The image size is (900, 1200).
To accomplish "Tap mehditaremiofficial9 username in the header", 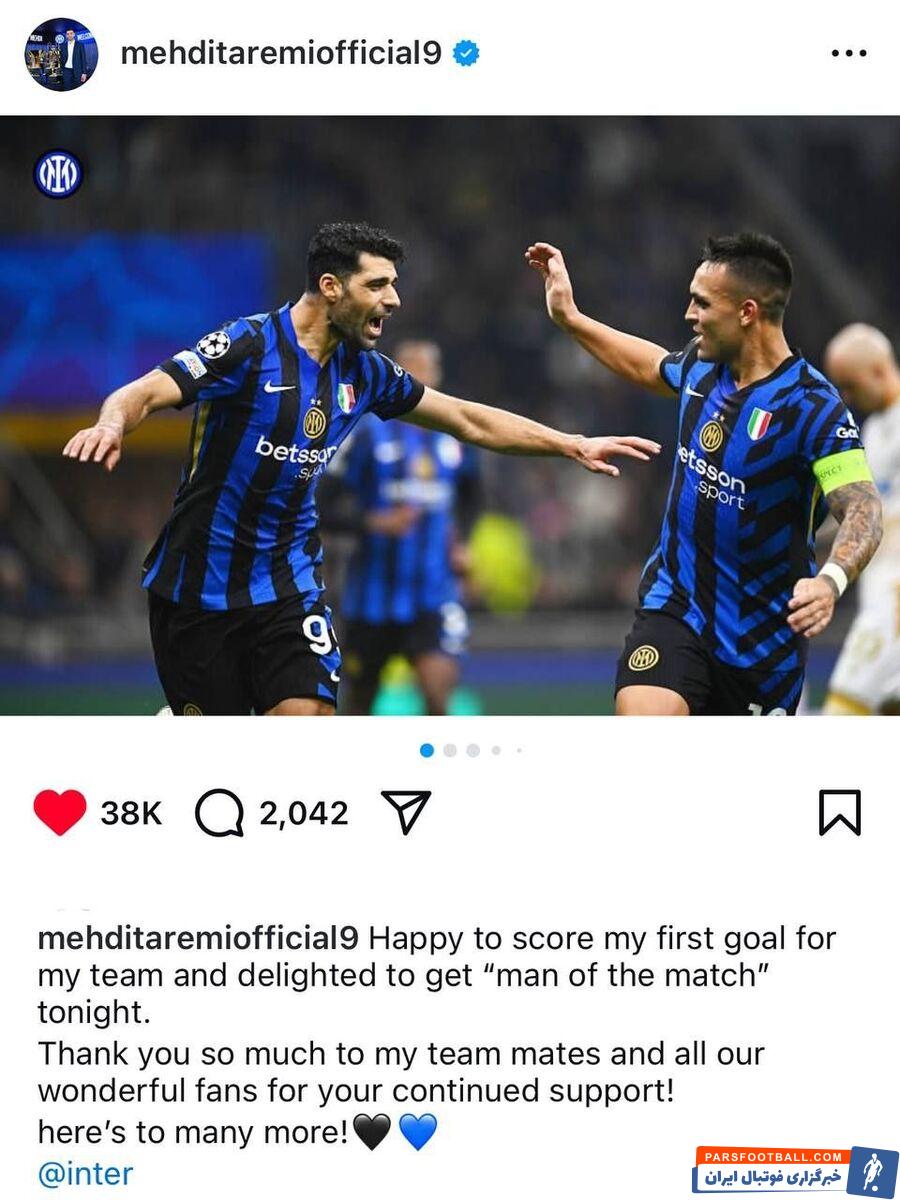I will tap(281, 54).
